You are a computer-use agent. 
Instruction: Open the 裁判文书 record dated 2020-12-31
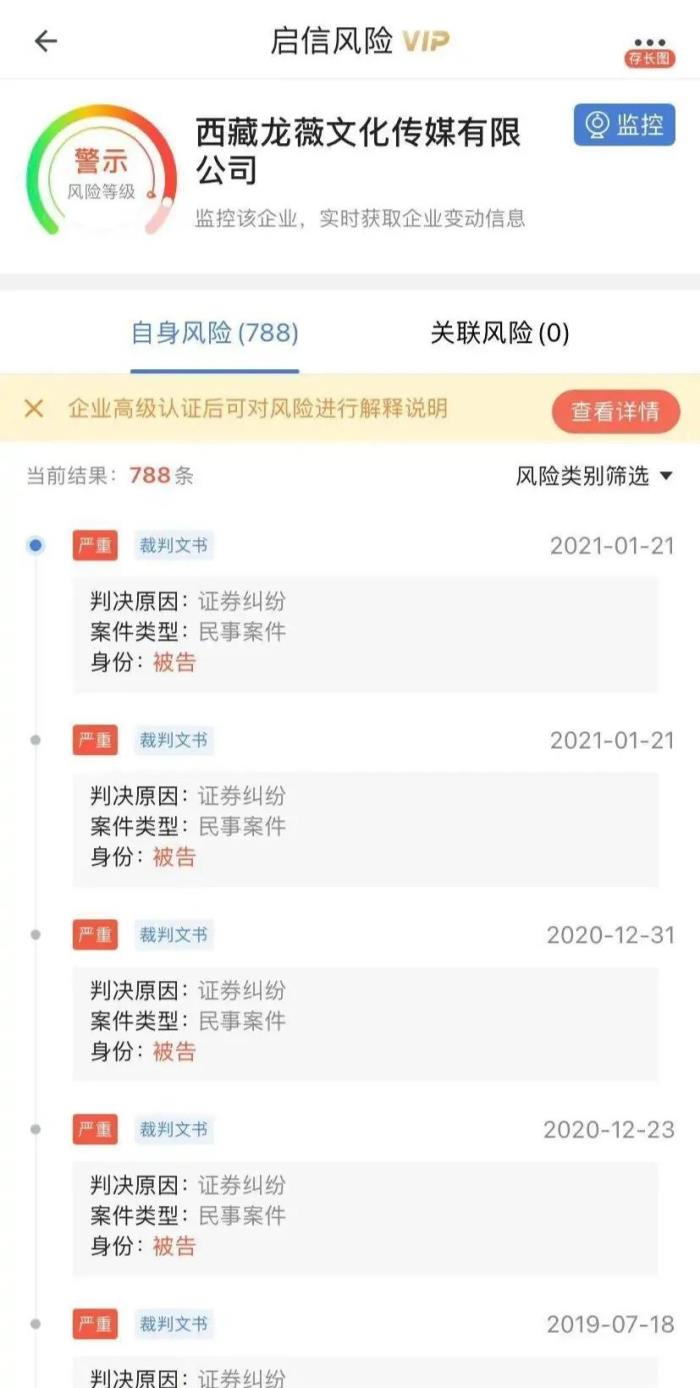(365, 1020)
